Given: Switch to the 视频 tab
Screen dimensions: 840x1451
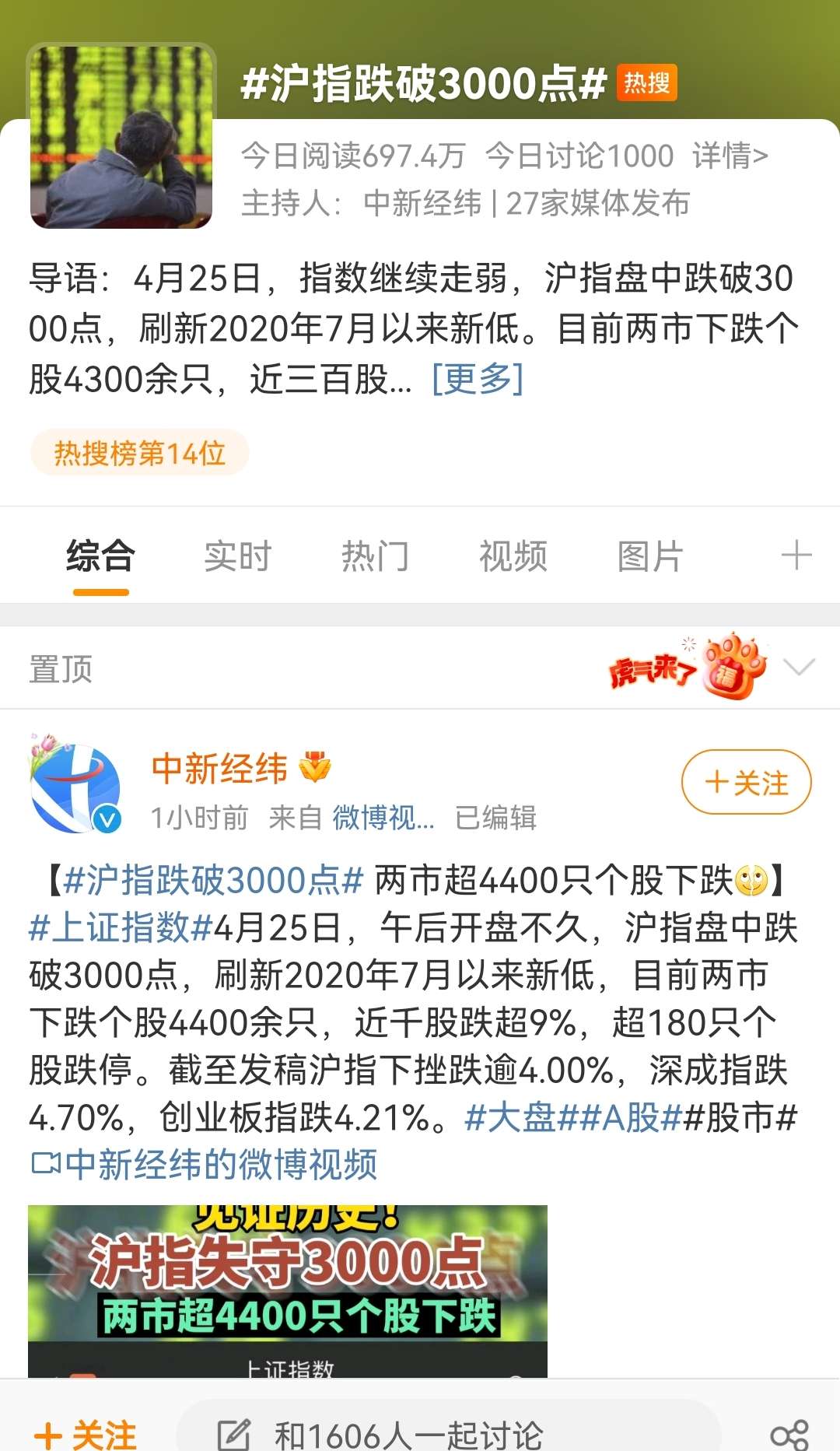Looking at the screenshot, I should [x=513, y=557].
